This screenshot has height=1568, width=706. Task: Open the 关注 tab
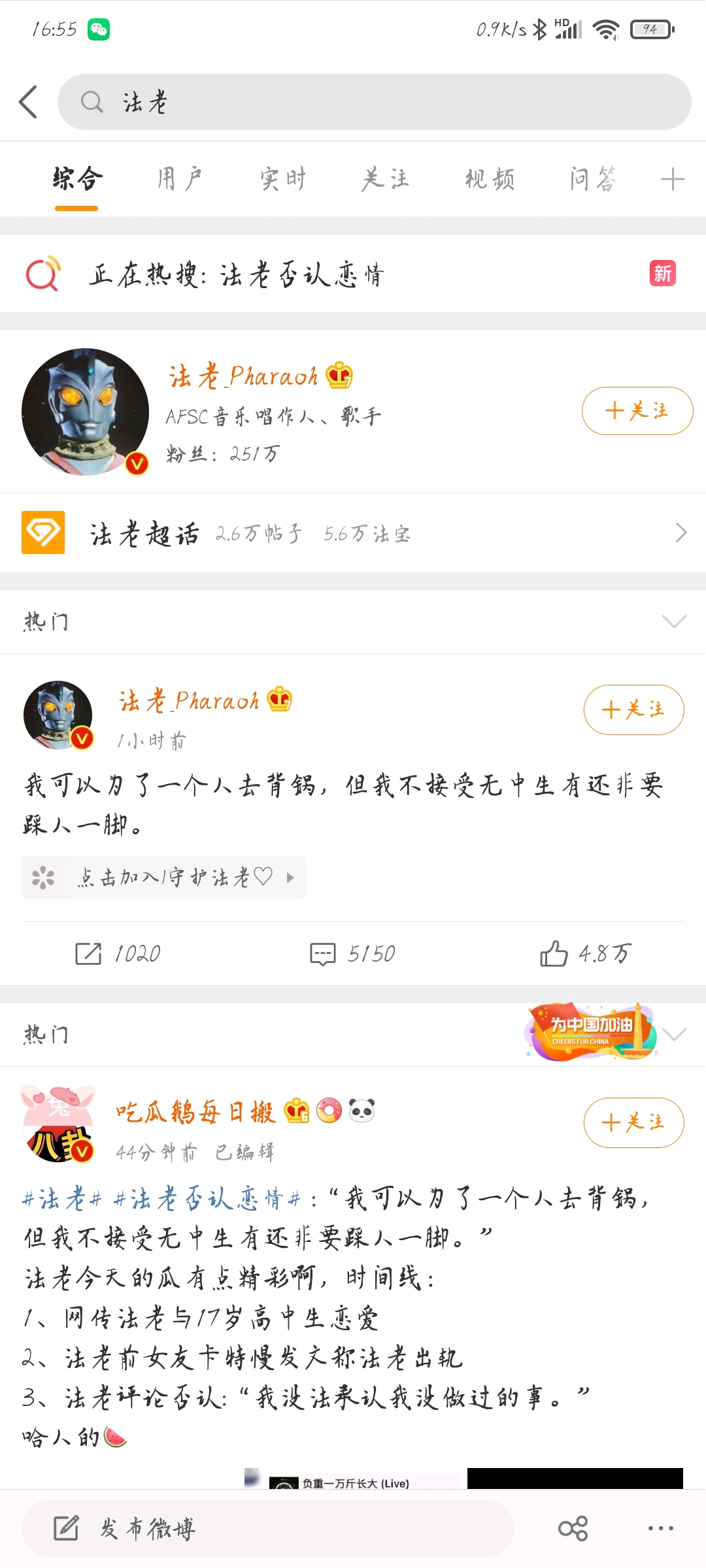click(x=386, y=179)
